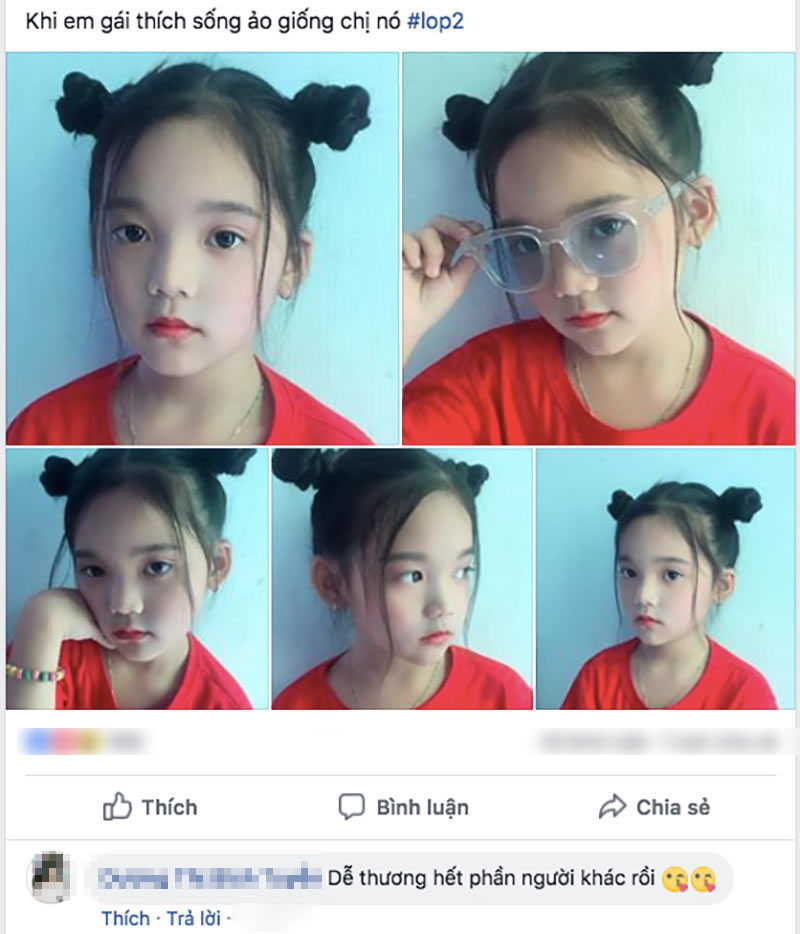This screenshot has height=934, width=800.
Task: Open the #lop2 hashtag
Action: (x=436, y=22)
